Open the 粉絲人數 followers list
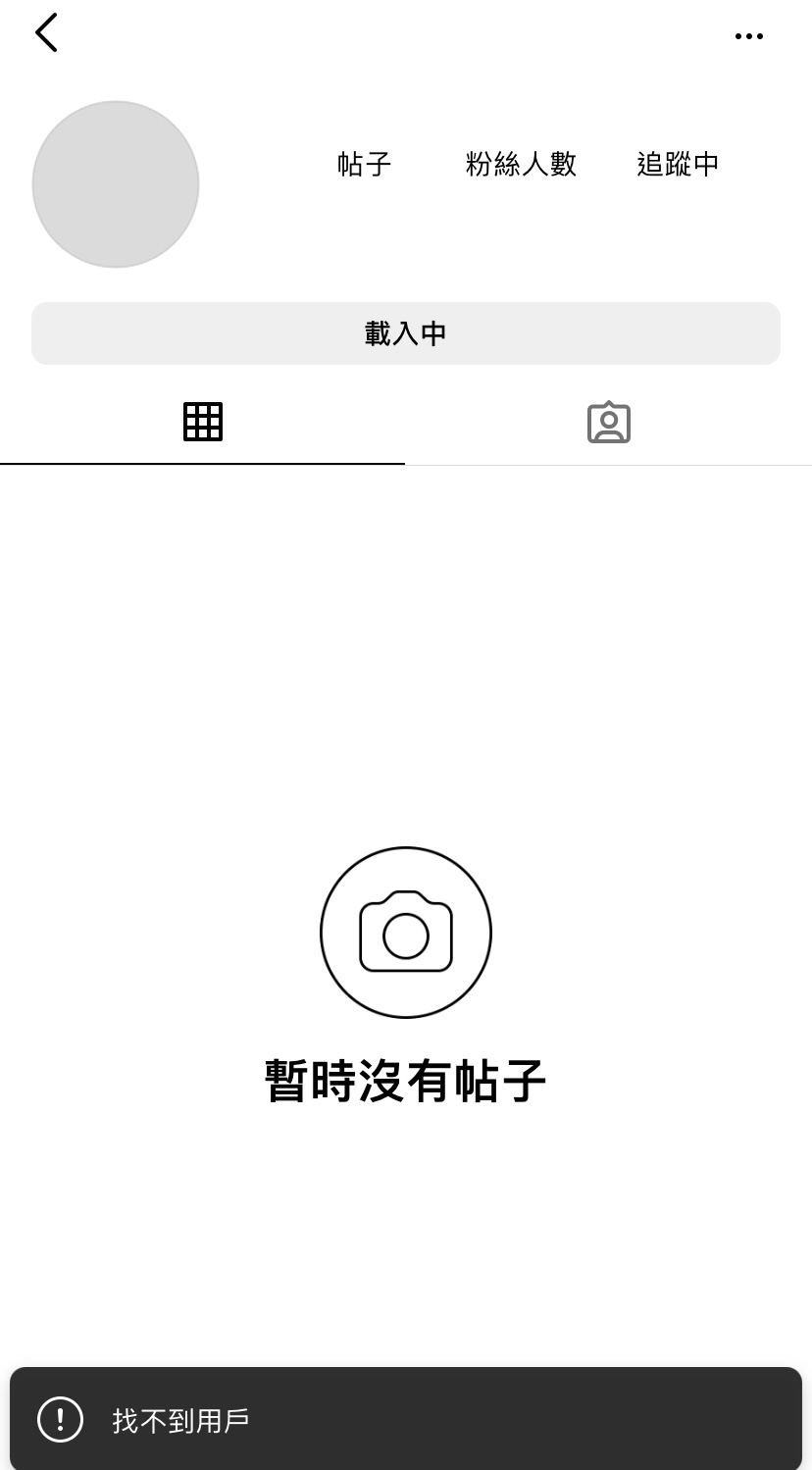812x1470 pixels. [521, 164]
